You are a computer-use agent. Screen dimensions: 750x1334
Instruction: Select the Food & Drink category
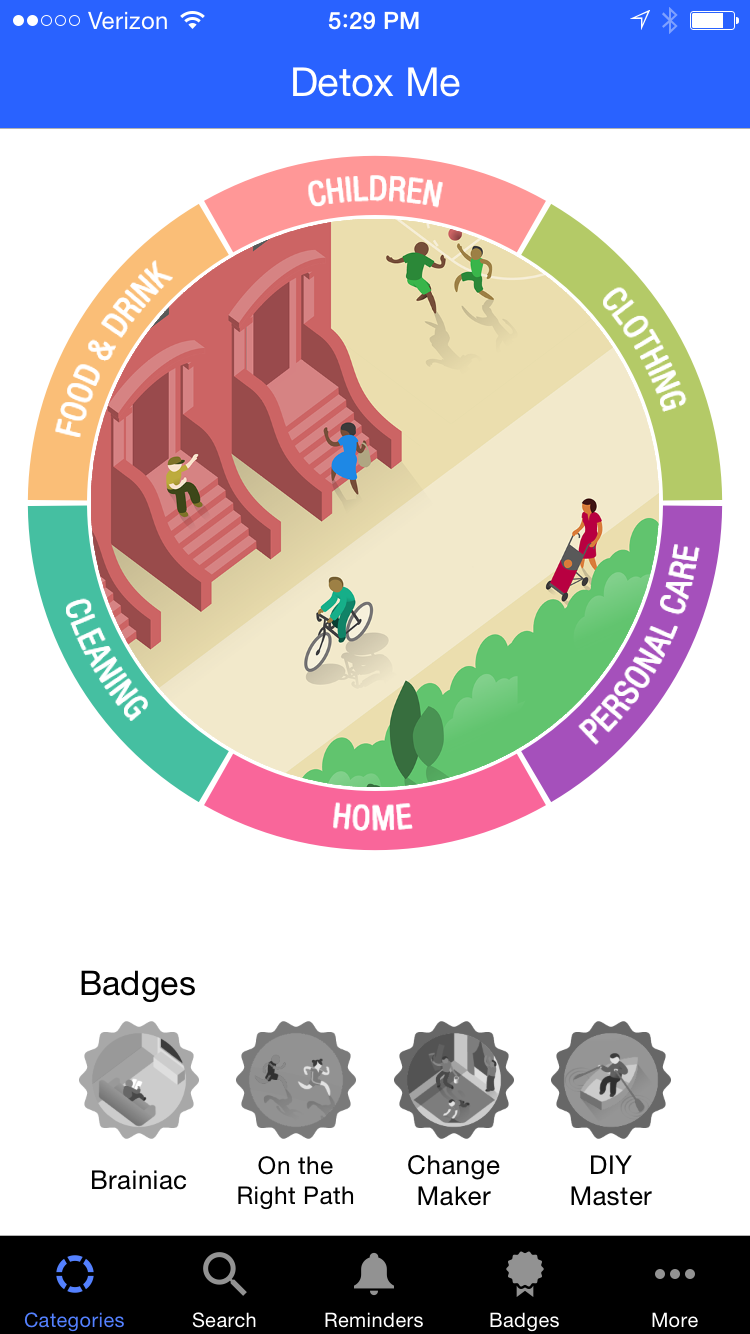point(110,352)
